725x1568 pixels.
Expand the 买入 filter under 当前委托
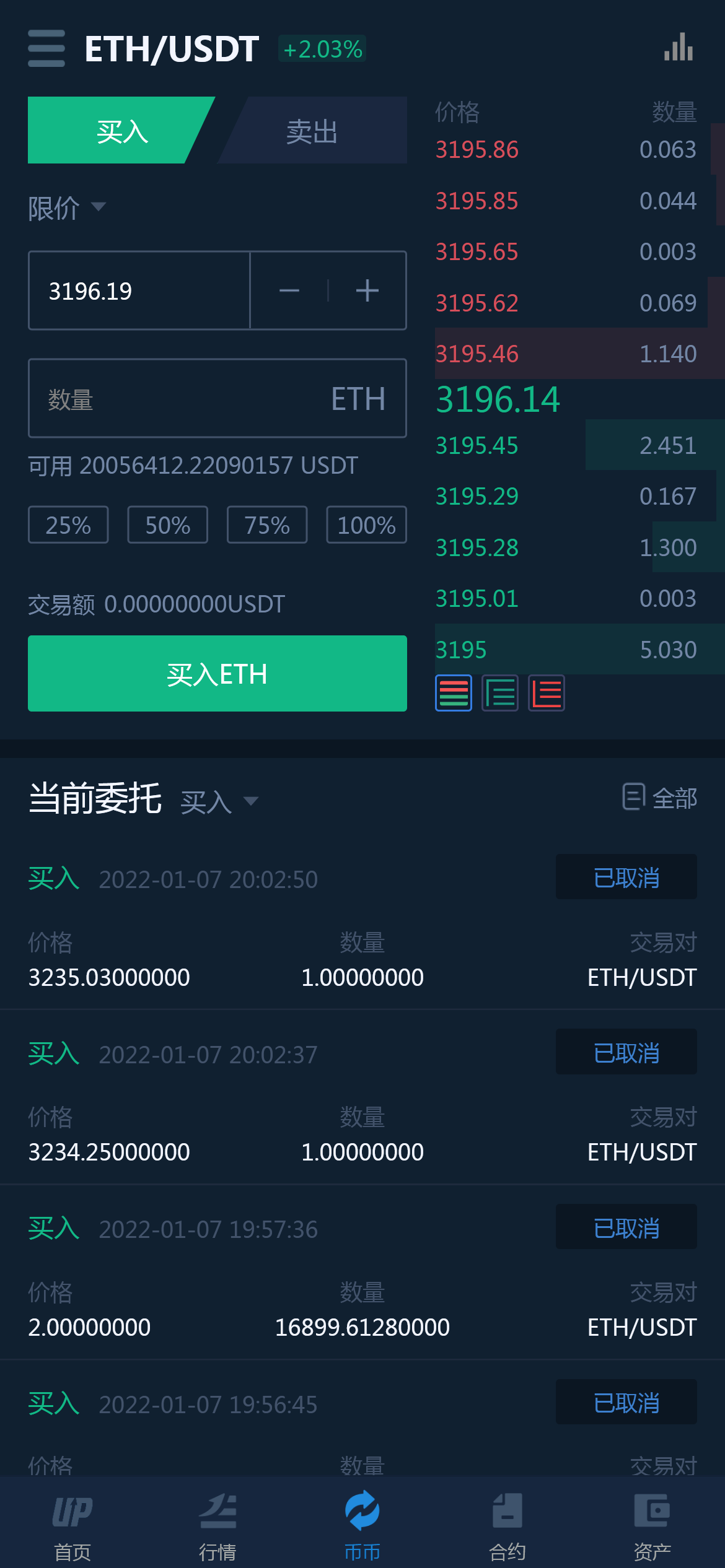[219, 802]
